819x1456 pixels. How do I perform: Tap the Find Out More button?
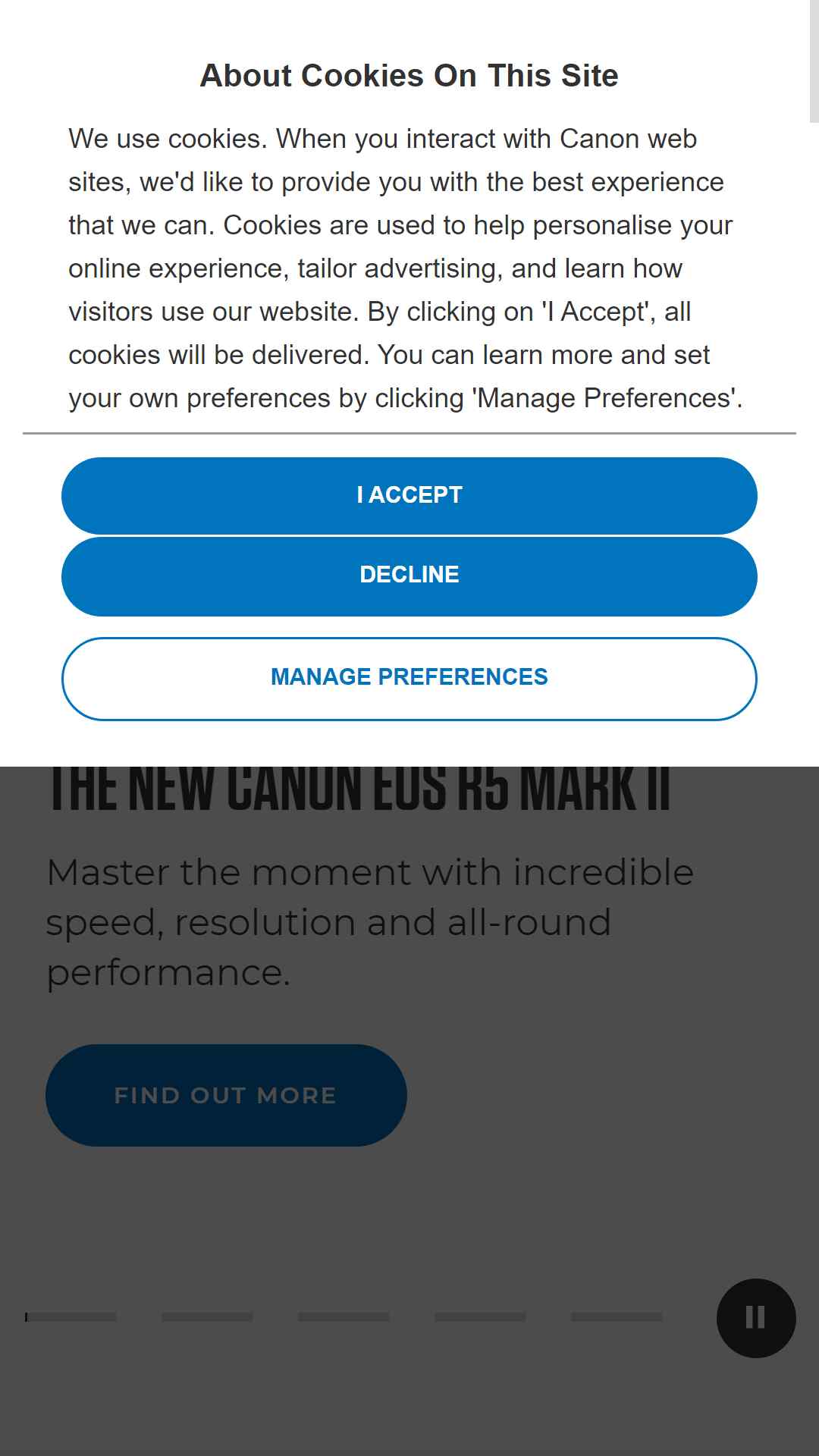(226, 1095)
